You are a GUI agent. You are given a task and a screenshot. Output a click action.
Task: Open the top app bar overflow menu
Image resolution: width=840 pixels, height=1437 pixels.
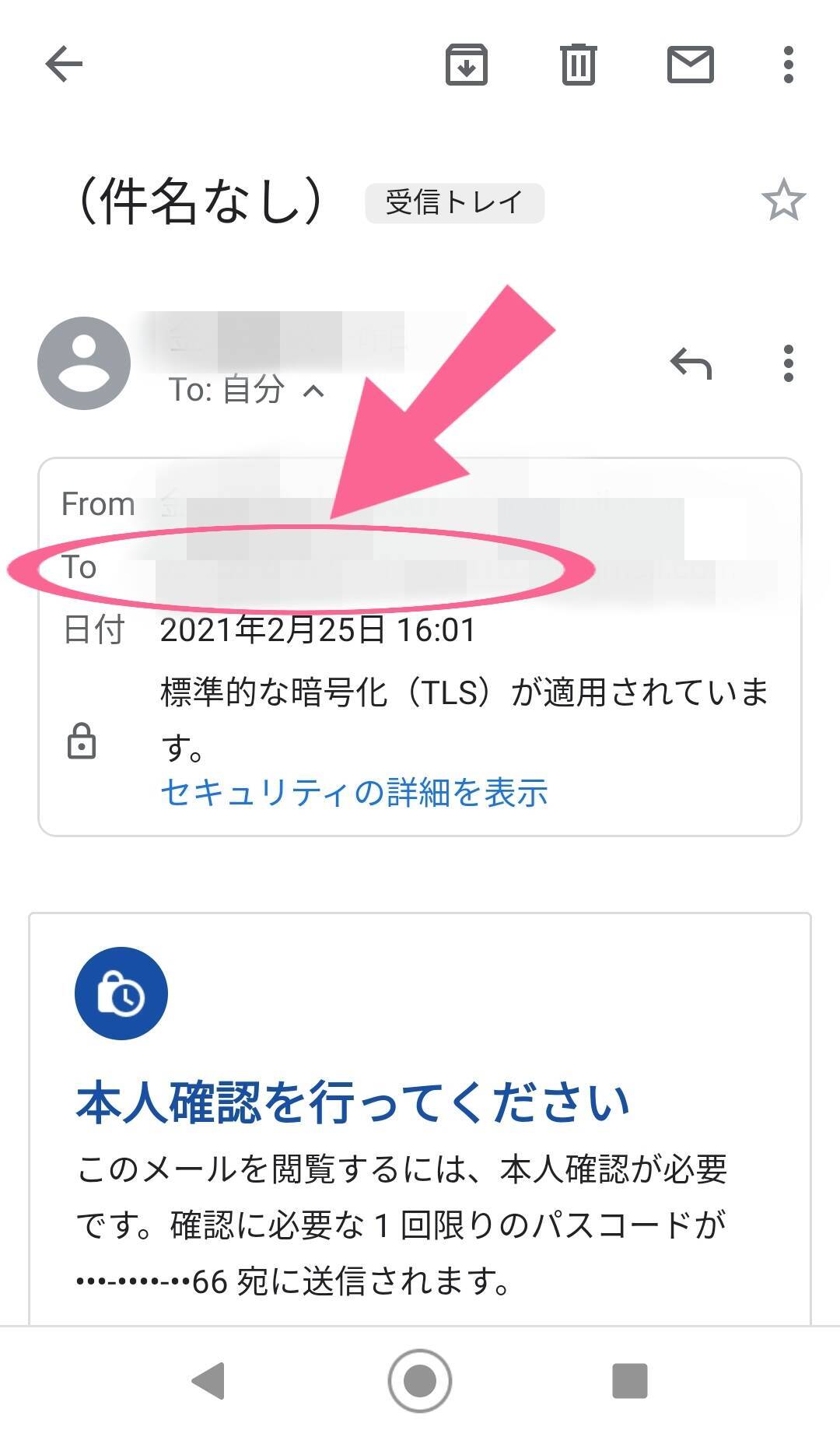pos(788,64)
